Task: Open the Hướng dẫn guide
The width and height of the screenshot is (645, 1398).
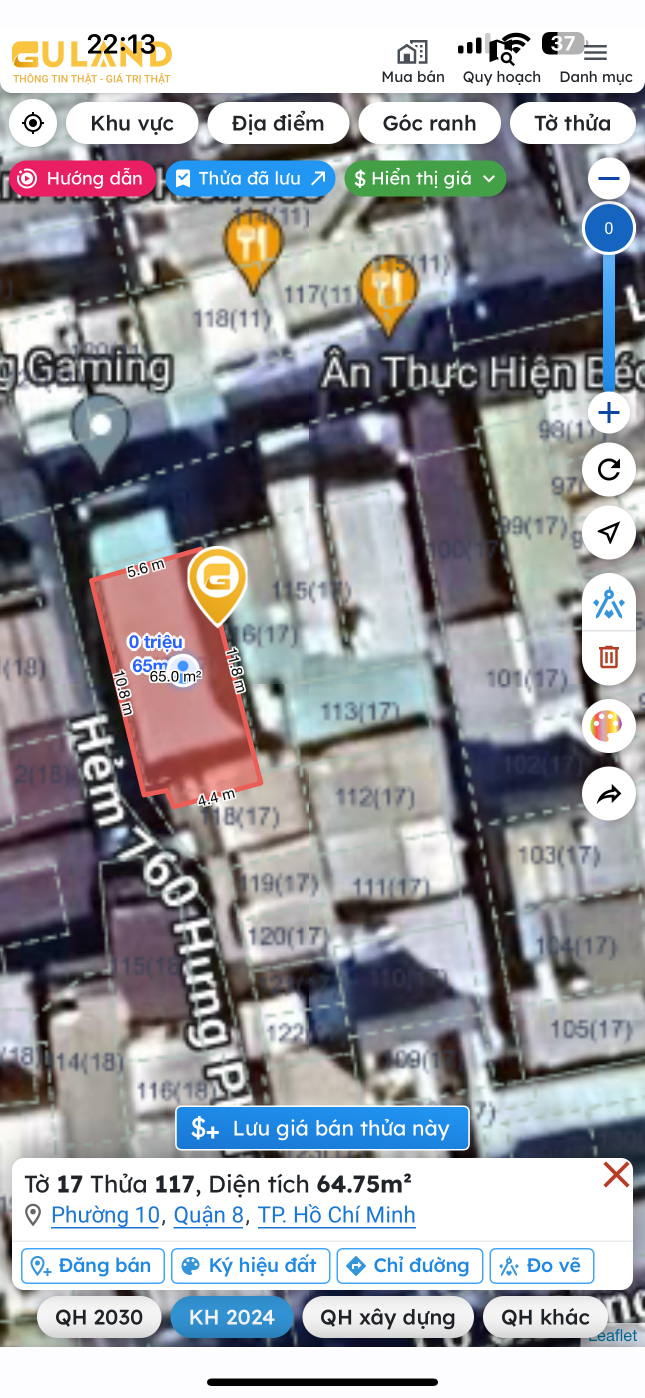Action: point(84,179)
